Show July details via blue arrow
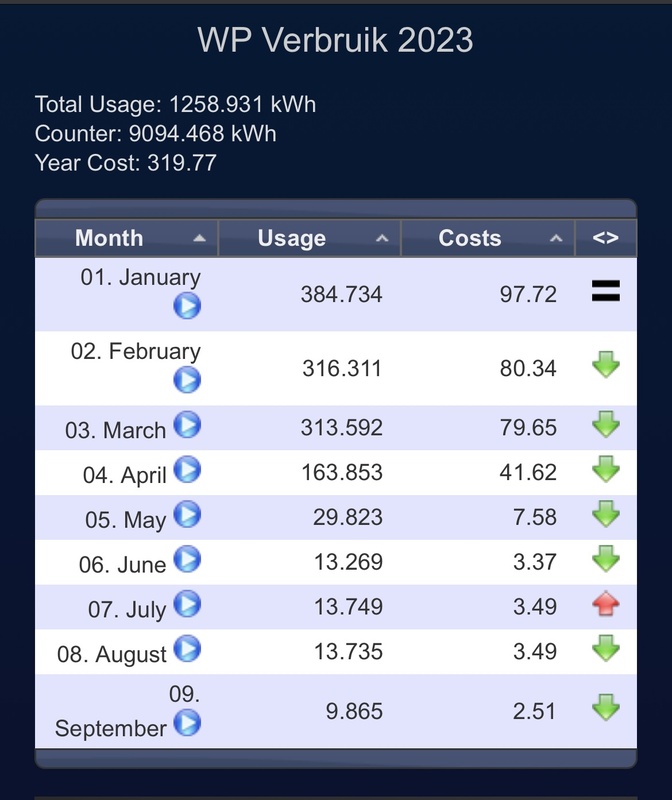The width and height of the screenshot is (672, 800). pyautogui.click(x=187, y=605)
